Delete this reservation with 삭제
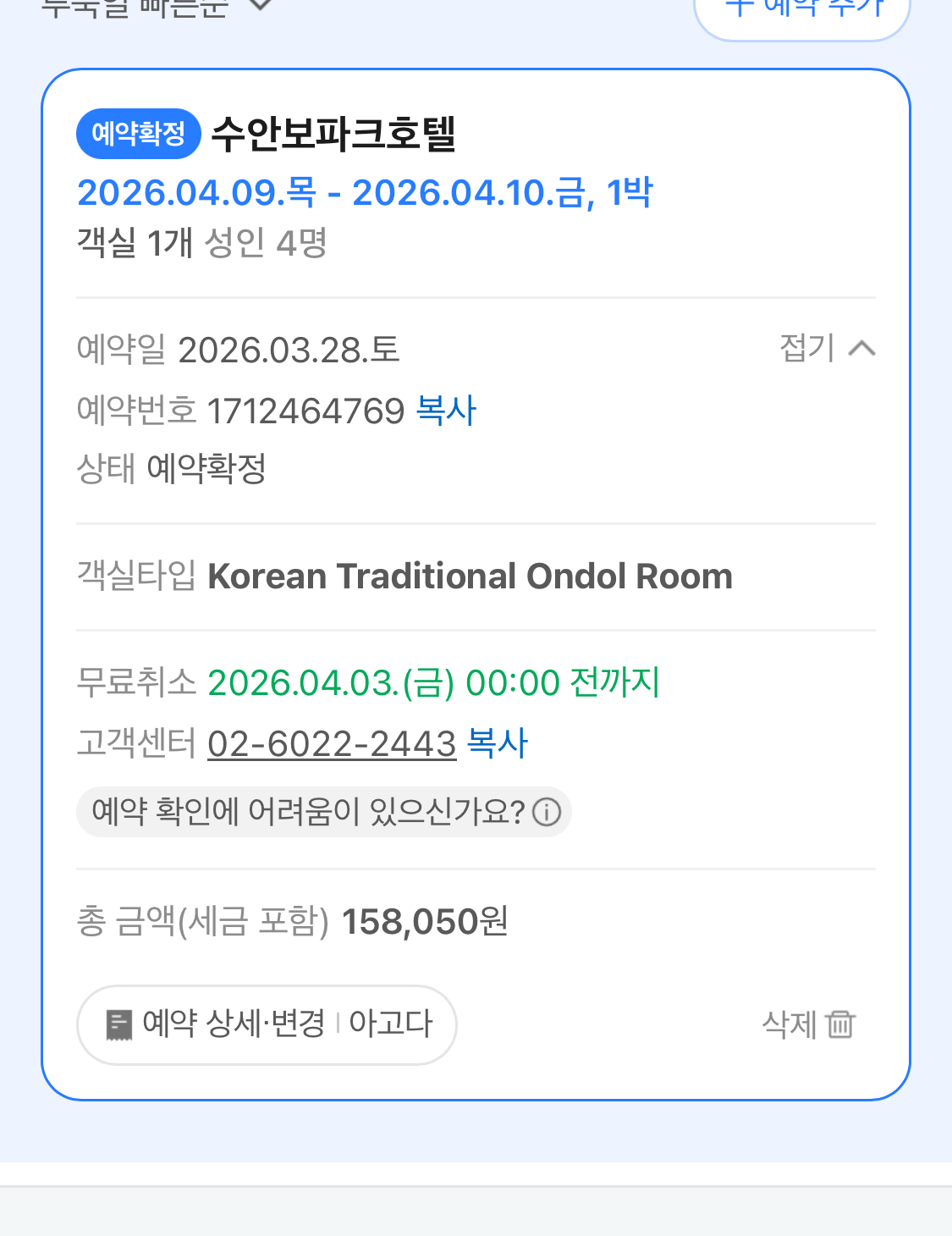Viewport: 952px width, 1236px height. tap(808, 1024)
